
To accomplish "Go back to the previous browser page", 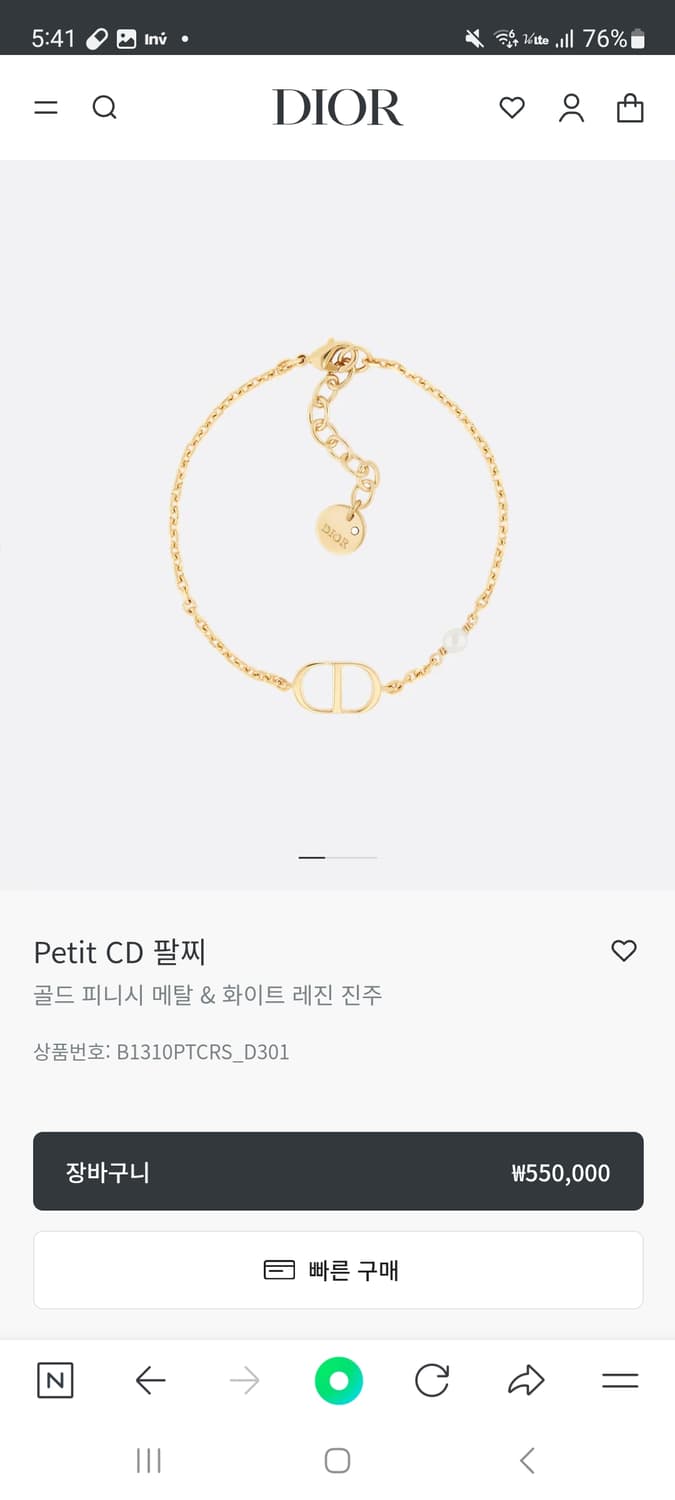I will [150, 1381].
